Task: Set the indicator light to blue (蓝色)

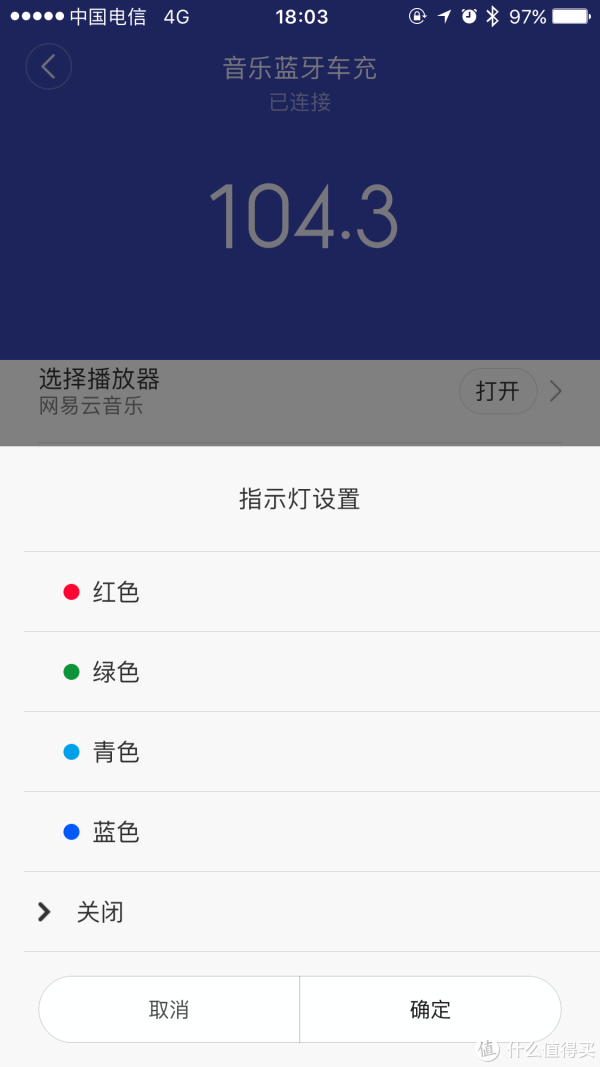Action: [x=115, y=832]
